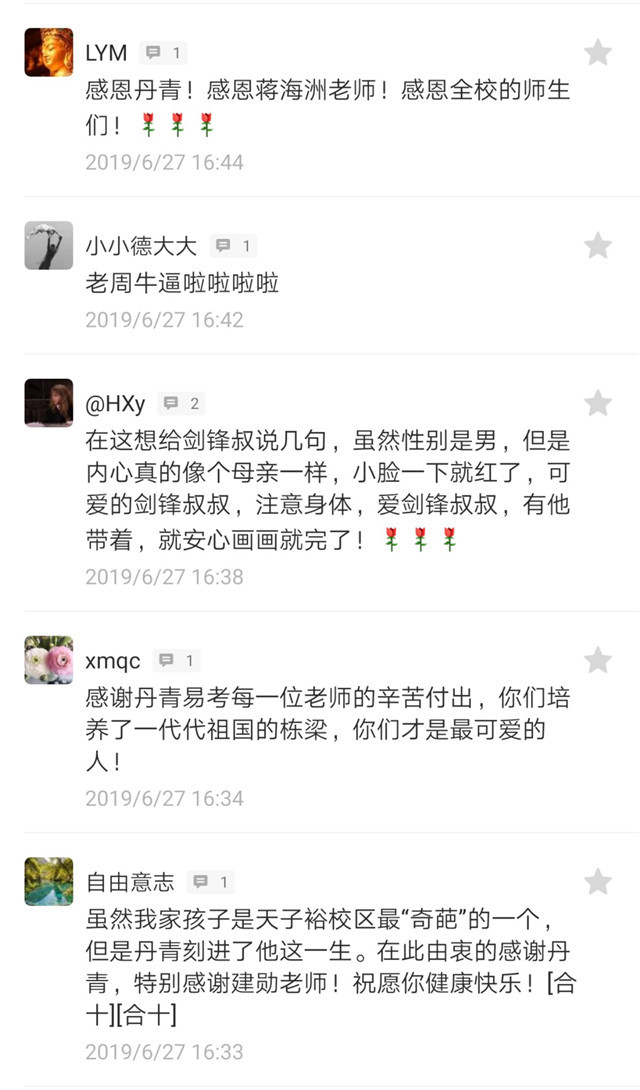Screen dimensions: 640x1090
Task: Star the comment by 自由意志
Action: [x=598, y=881]
